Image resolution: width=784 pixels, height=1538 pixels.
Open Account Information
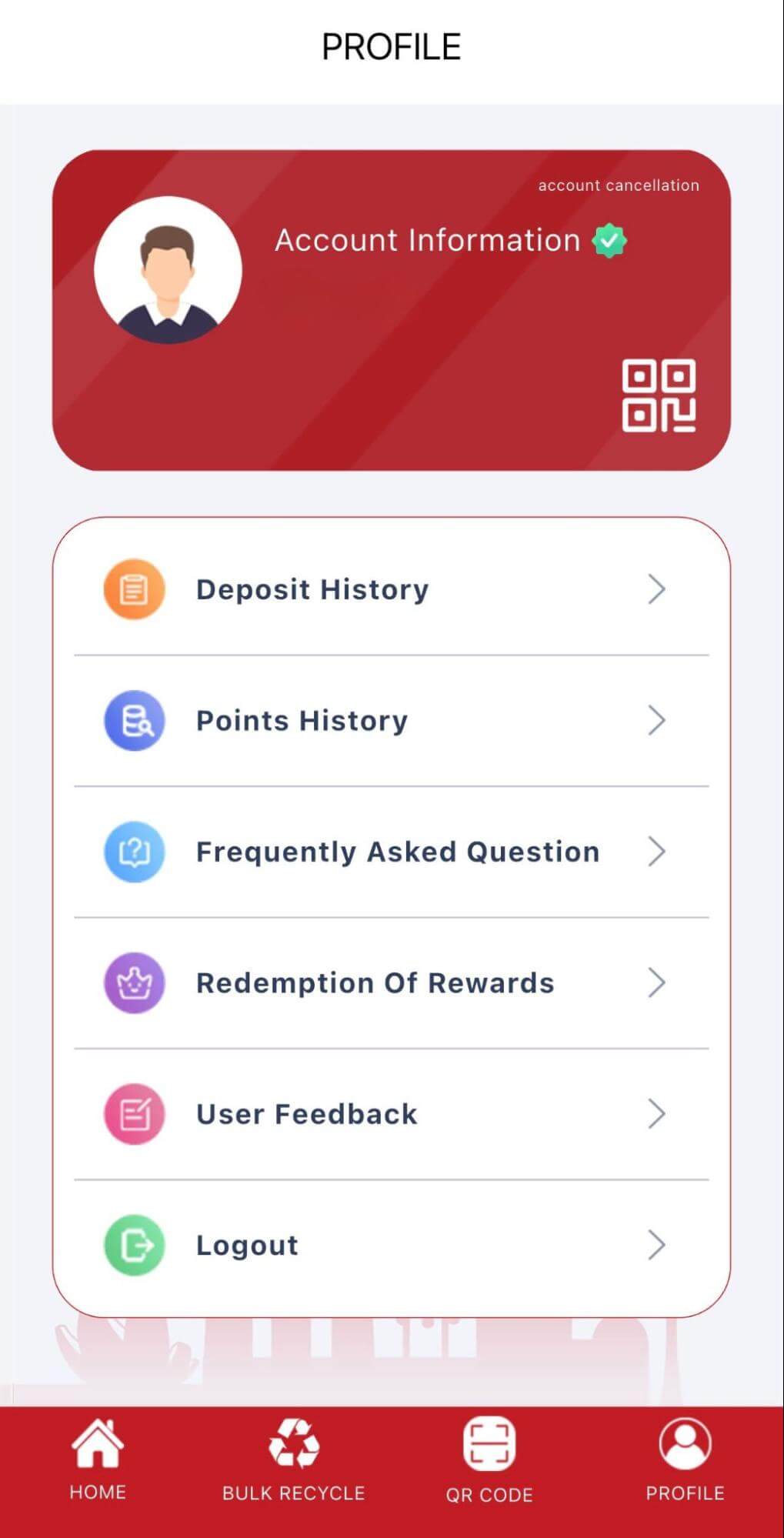click(427, 241)
